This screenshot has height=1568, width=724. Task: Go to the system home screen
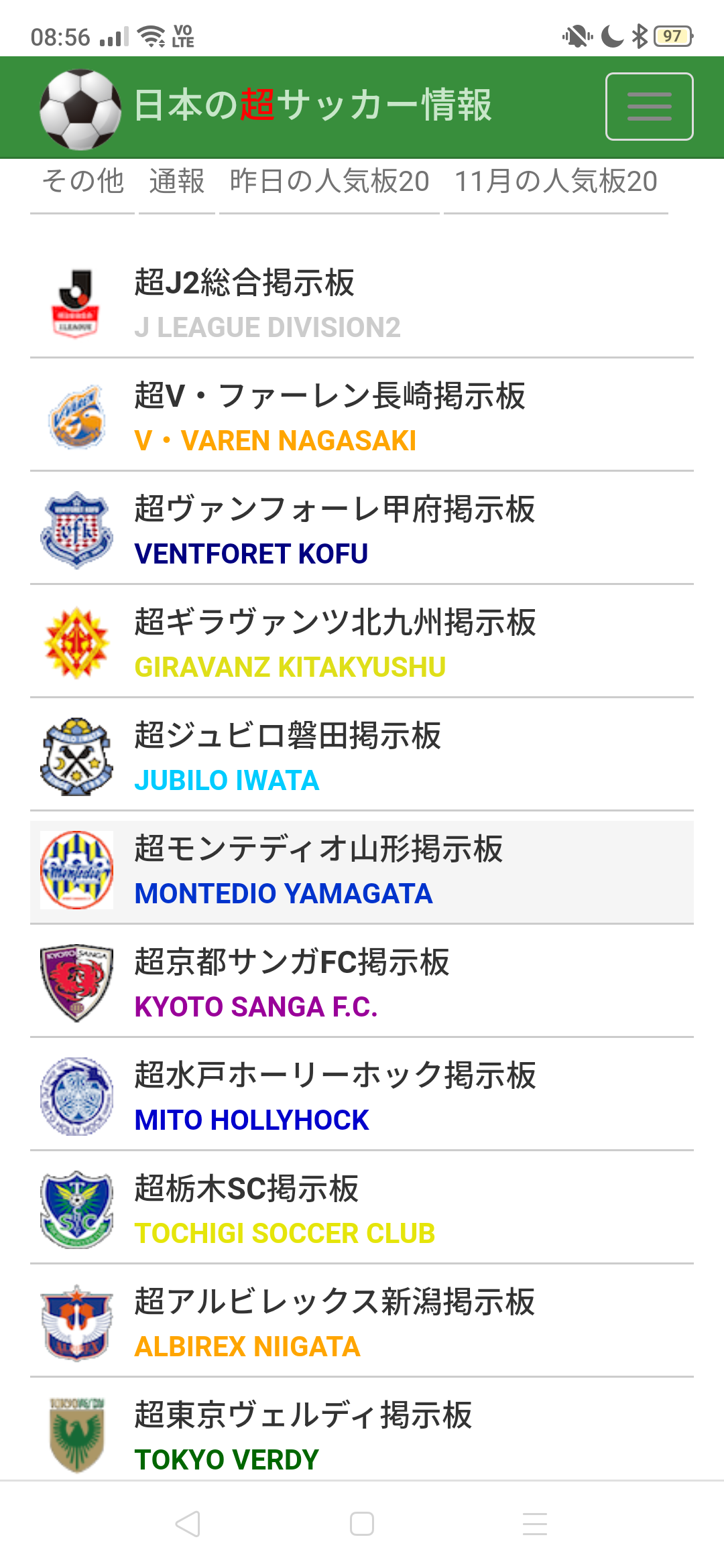(x=362, y=1524)
